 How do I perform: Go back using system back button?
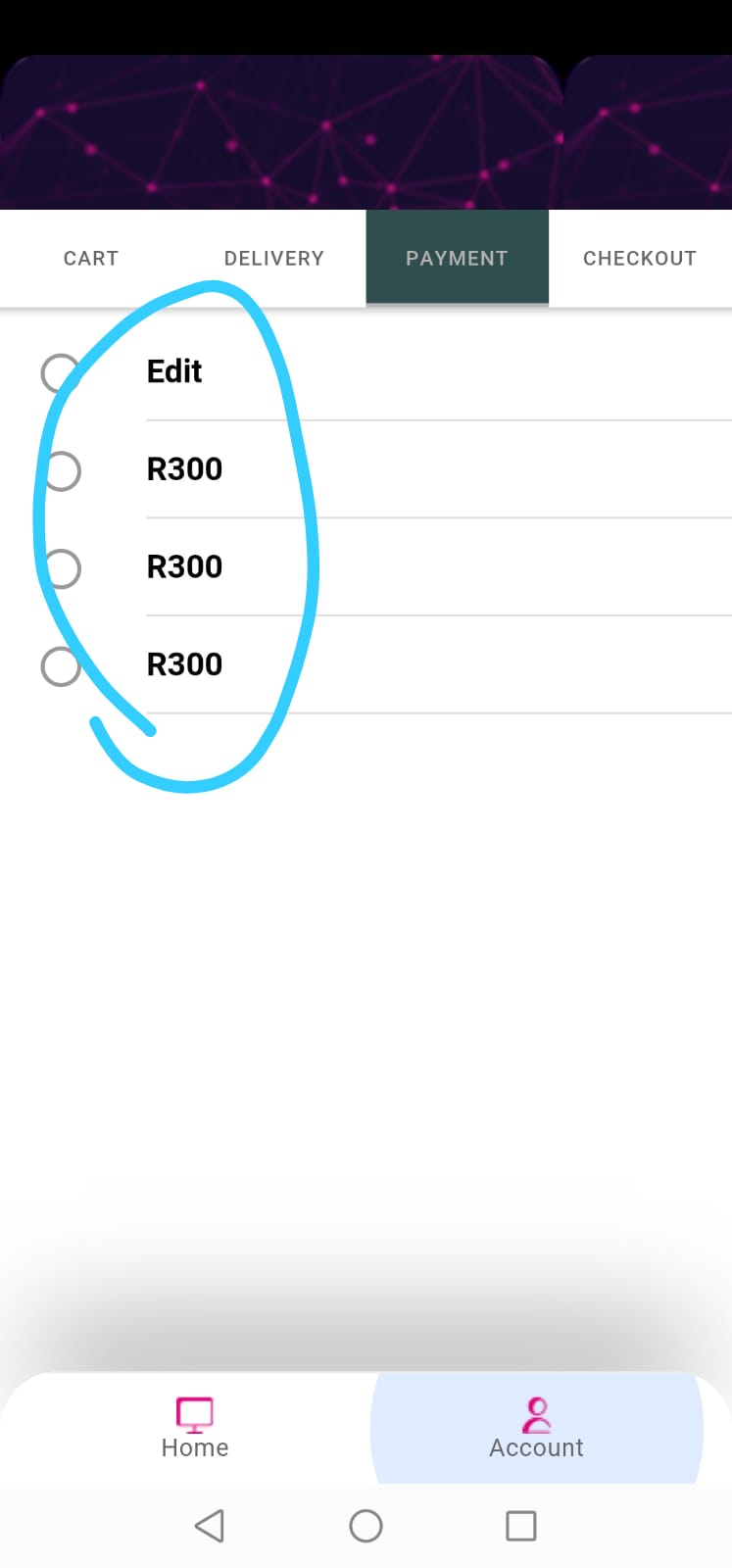(x=210, y=1526)
